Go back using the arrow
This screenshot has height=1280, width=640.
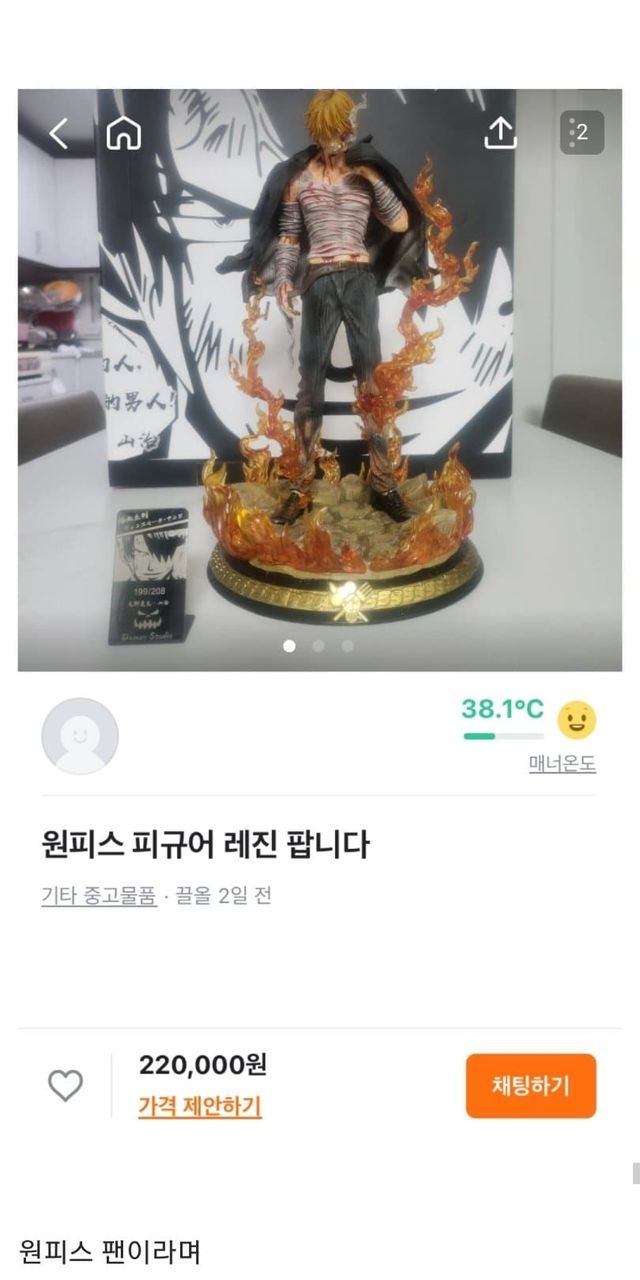tap(58, 133)
